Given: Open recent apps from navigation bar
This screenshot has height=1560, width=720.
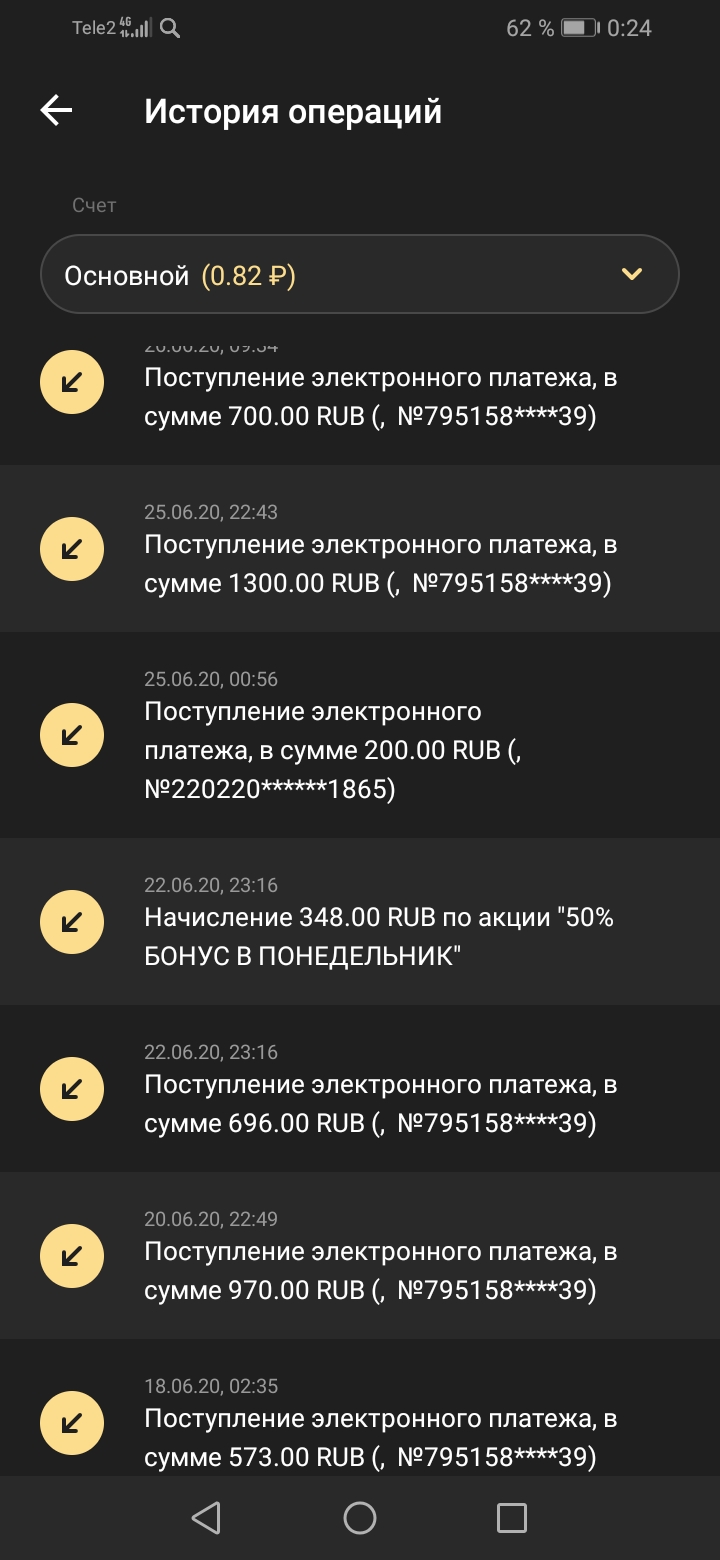Looking at the screenshot, I should 512,1518.
